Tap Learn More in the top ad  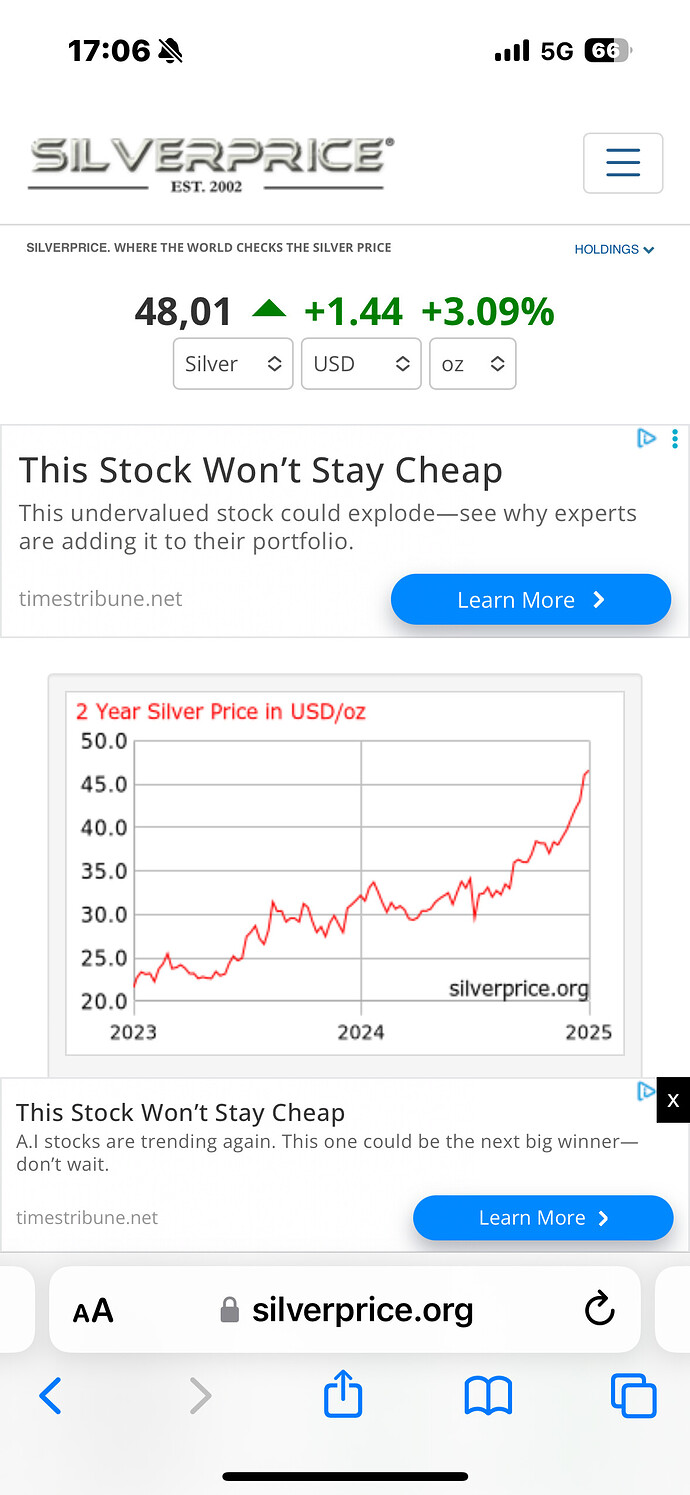530,600
